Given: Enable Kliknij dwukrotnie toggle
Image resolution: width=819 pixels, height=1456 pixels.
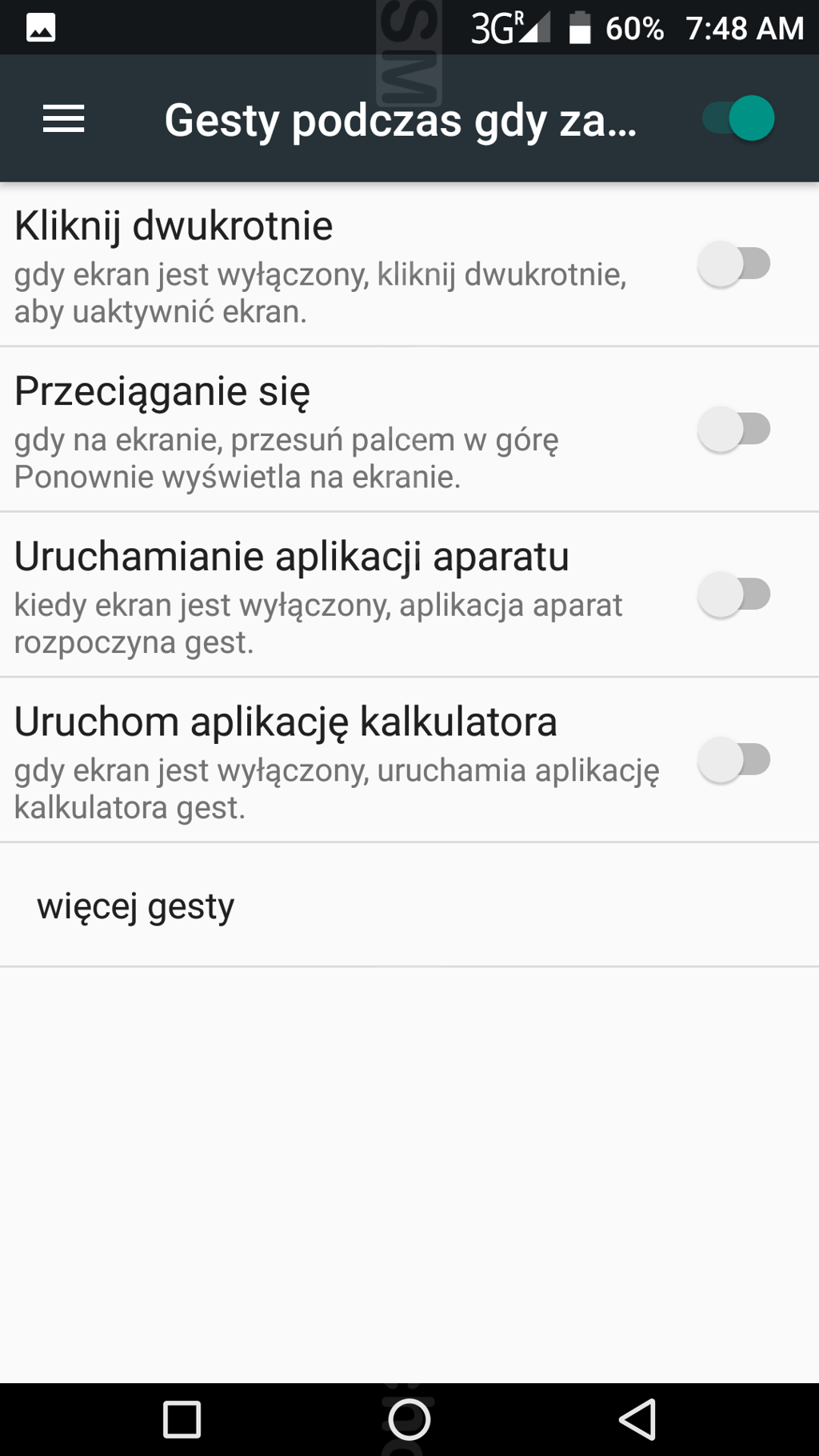Looking at the screenshot, I should click(x=734, y=264).
